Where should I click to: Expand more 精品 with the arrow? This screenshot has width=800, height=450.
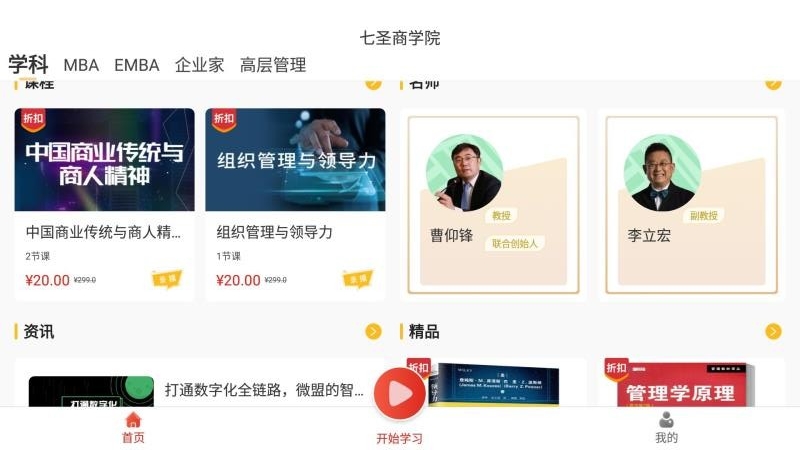click(773, 331)
